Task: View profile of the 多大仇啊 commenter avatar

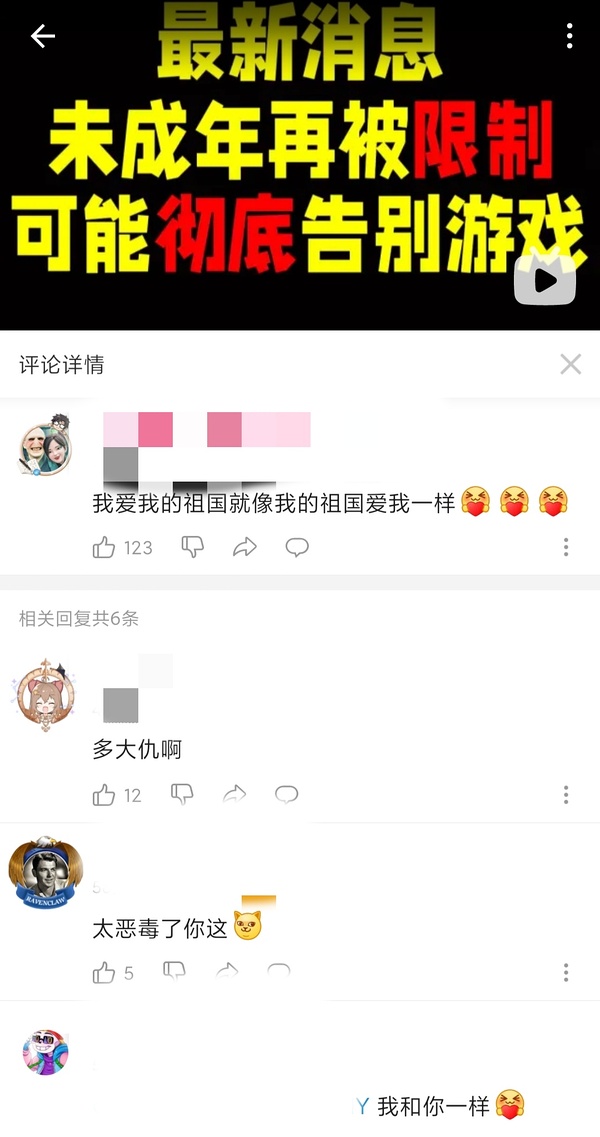Action: (46, 693)
